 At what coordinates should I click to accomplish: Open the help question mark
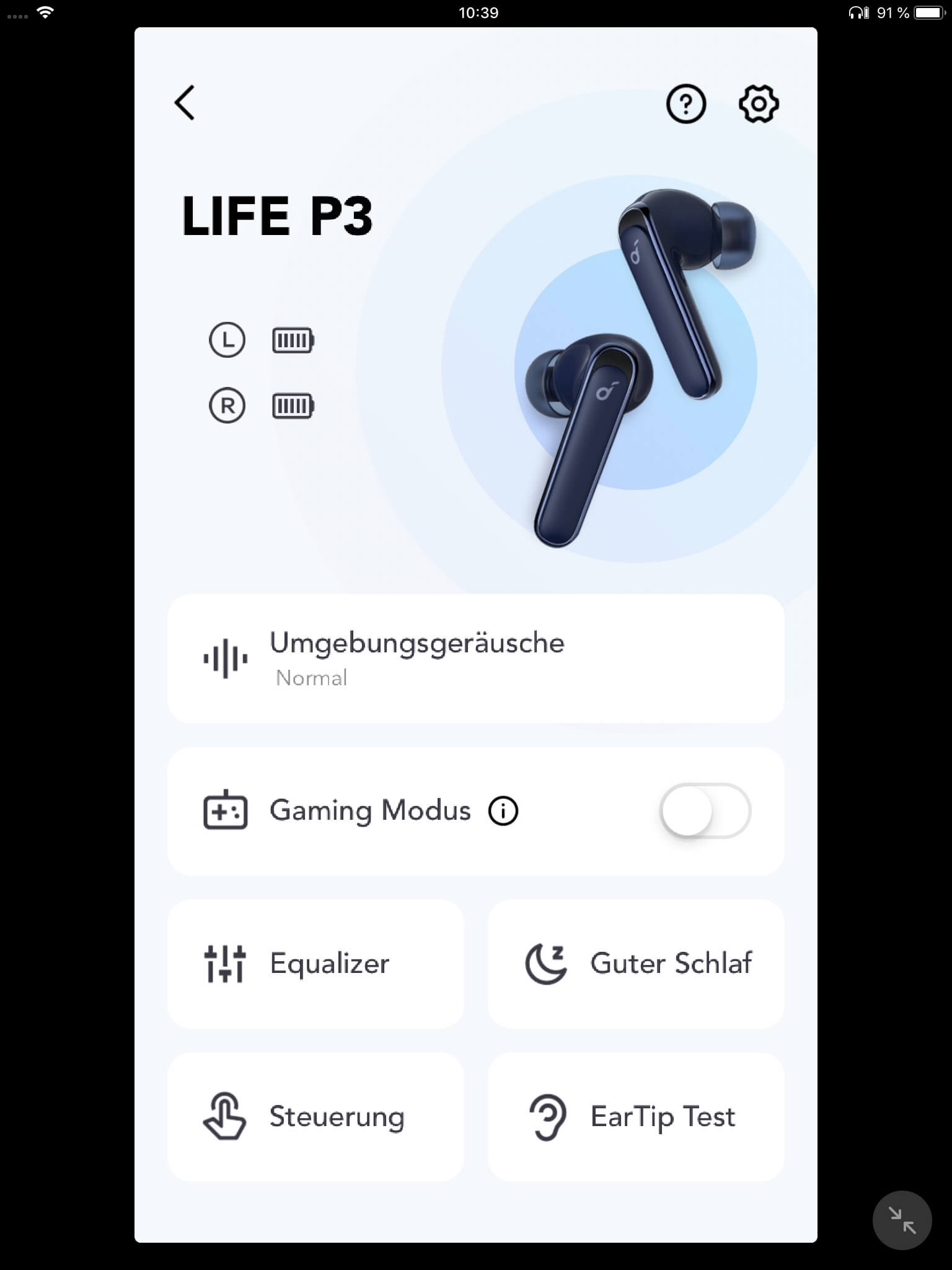point(685,104)
